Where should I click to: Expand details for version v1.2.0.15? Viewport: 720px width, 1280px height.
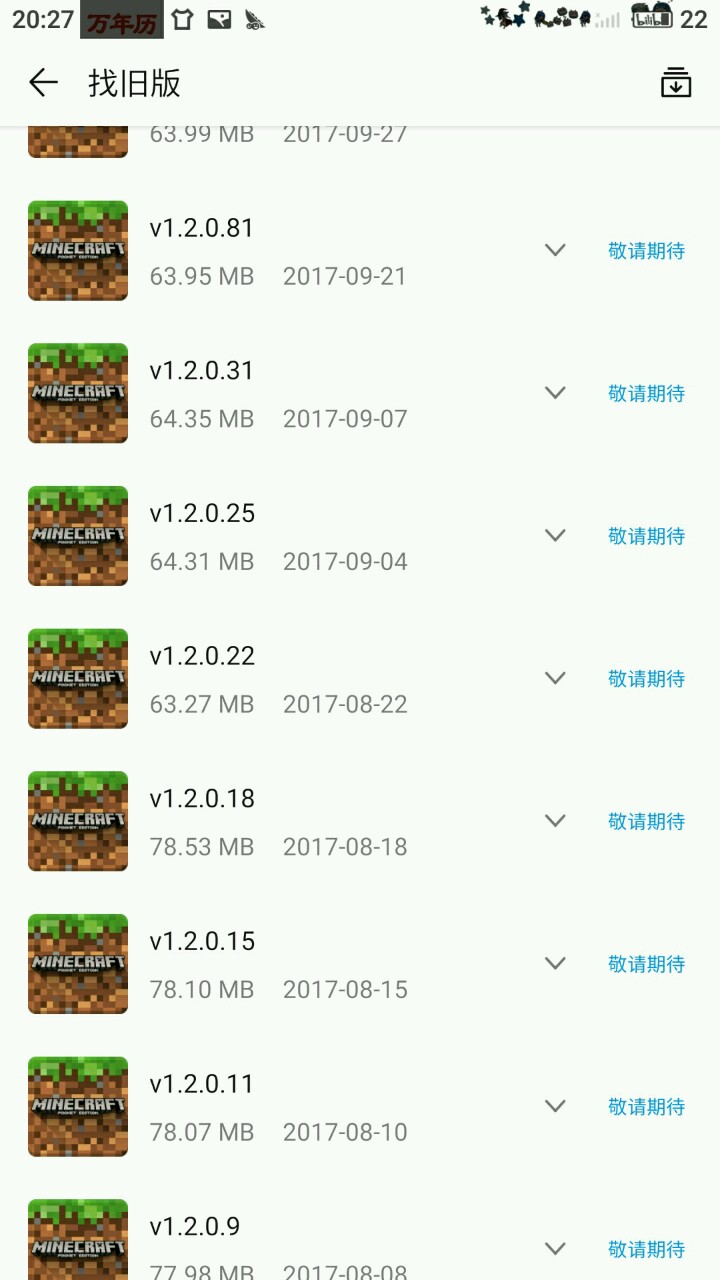click(555, 964)
